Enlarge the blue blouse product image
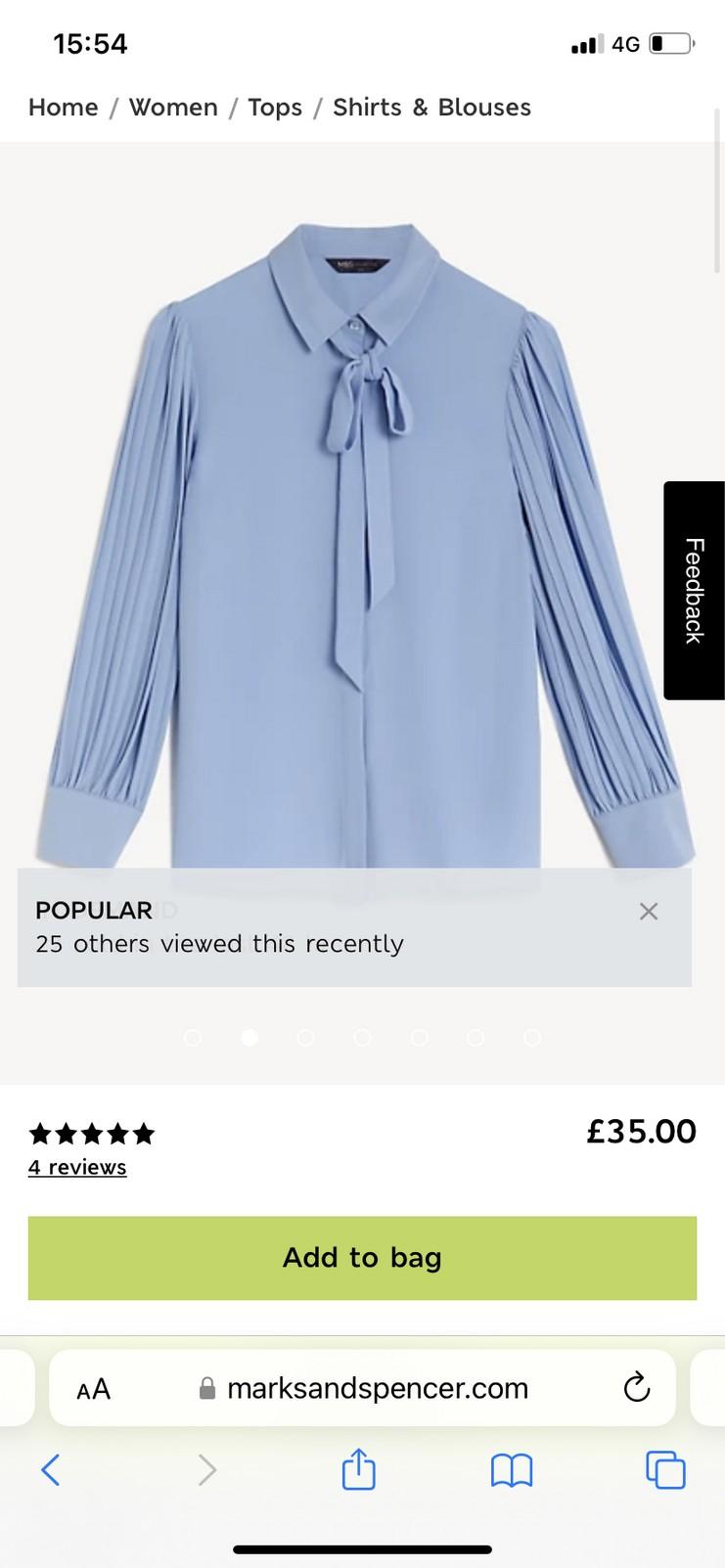The height and width of the screenshot is (1568, 725). pos(362,548)
